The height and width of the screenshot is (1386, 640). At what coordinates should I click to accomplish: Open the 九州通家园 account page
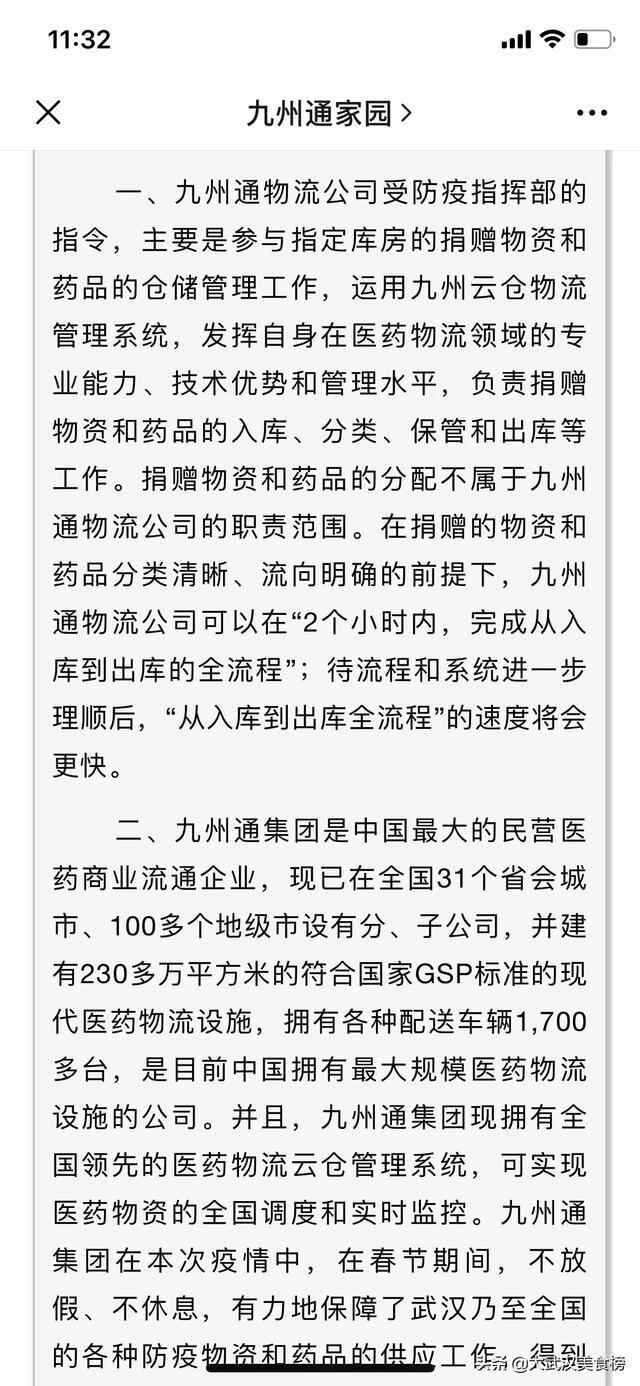(x=328, y=113)
